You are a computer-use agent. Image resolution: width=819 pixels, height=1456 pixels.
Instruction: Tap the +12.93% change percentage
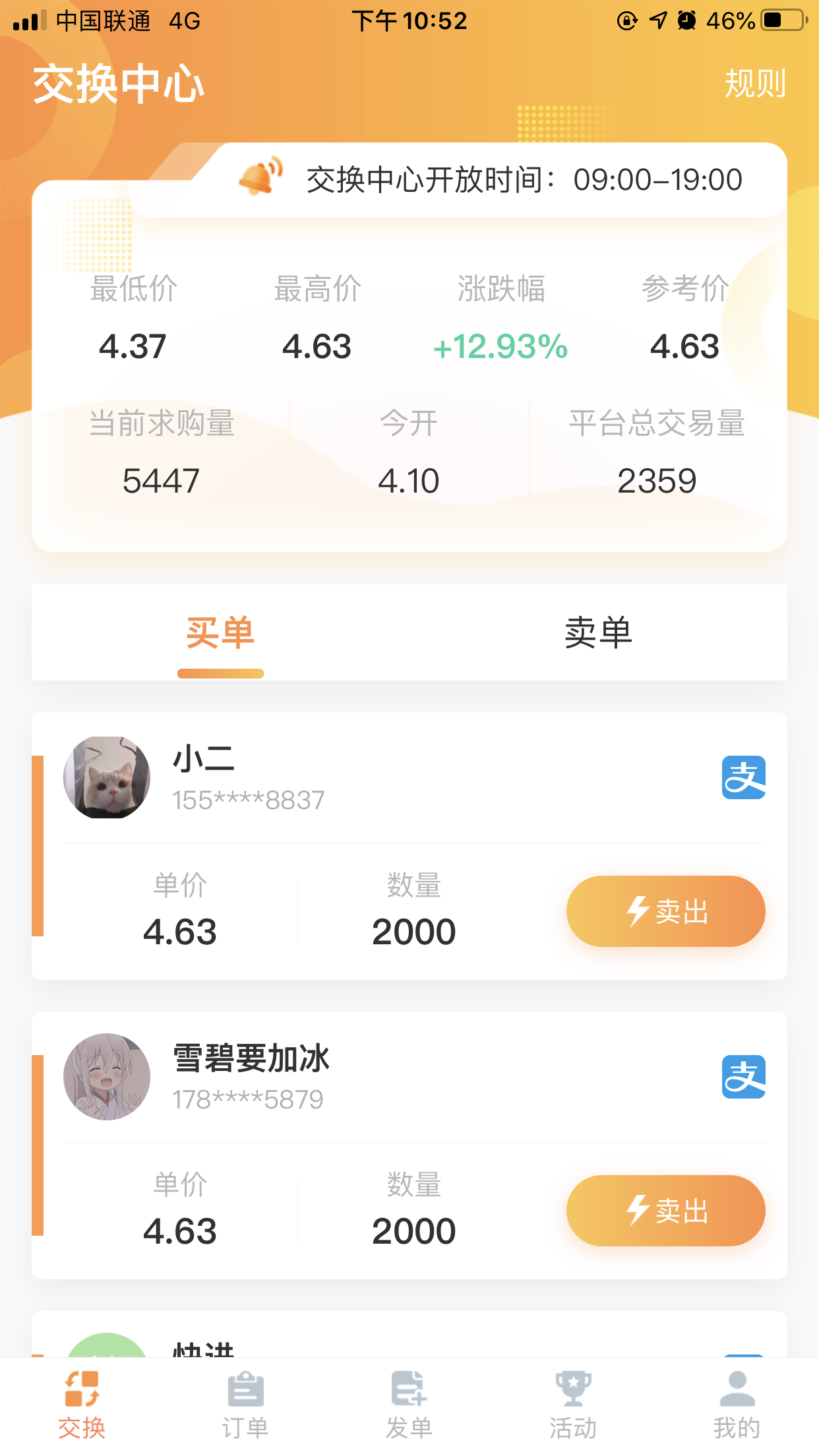click(501, 346)
